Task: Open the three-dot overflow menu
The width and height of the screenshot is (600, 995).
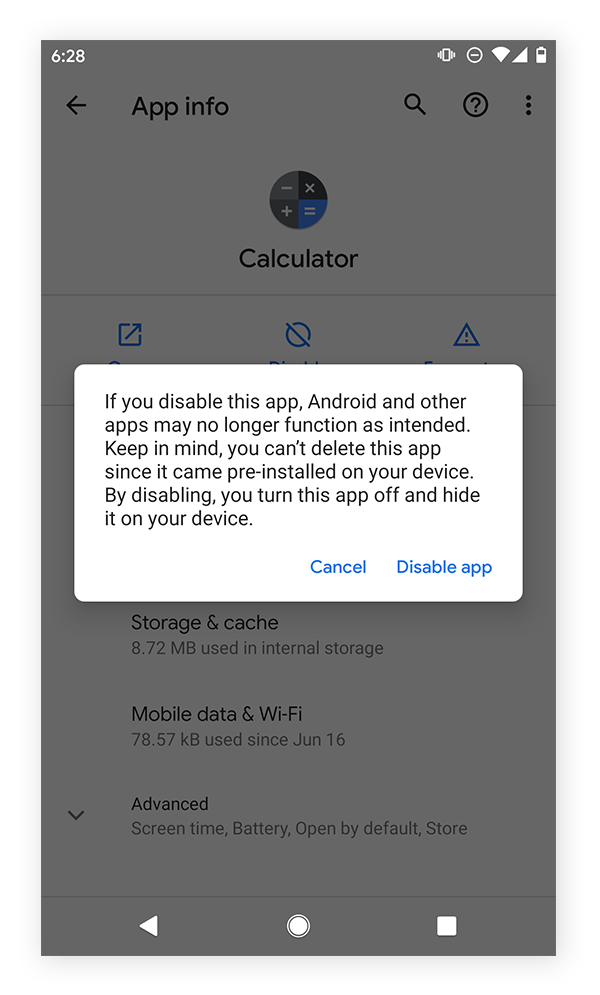Action: tap(528, 105)
